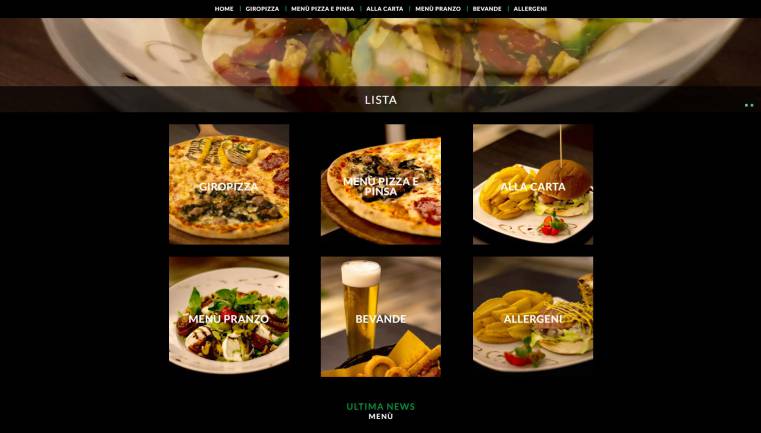Open the Alla Carta burger tile
The image size is (761, 433).
pyautogui.click(x=533, y=185)
